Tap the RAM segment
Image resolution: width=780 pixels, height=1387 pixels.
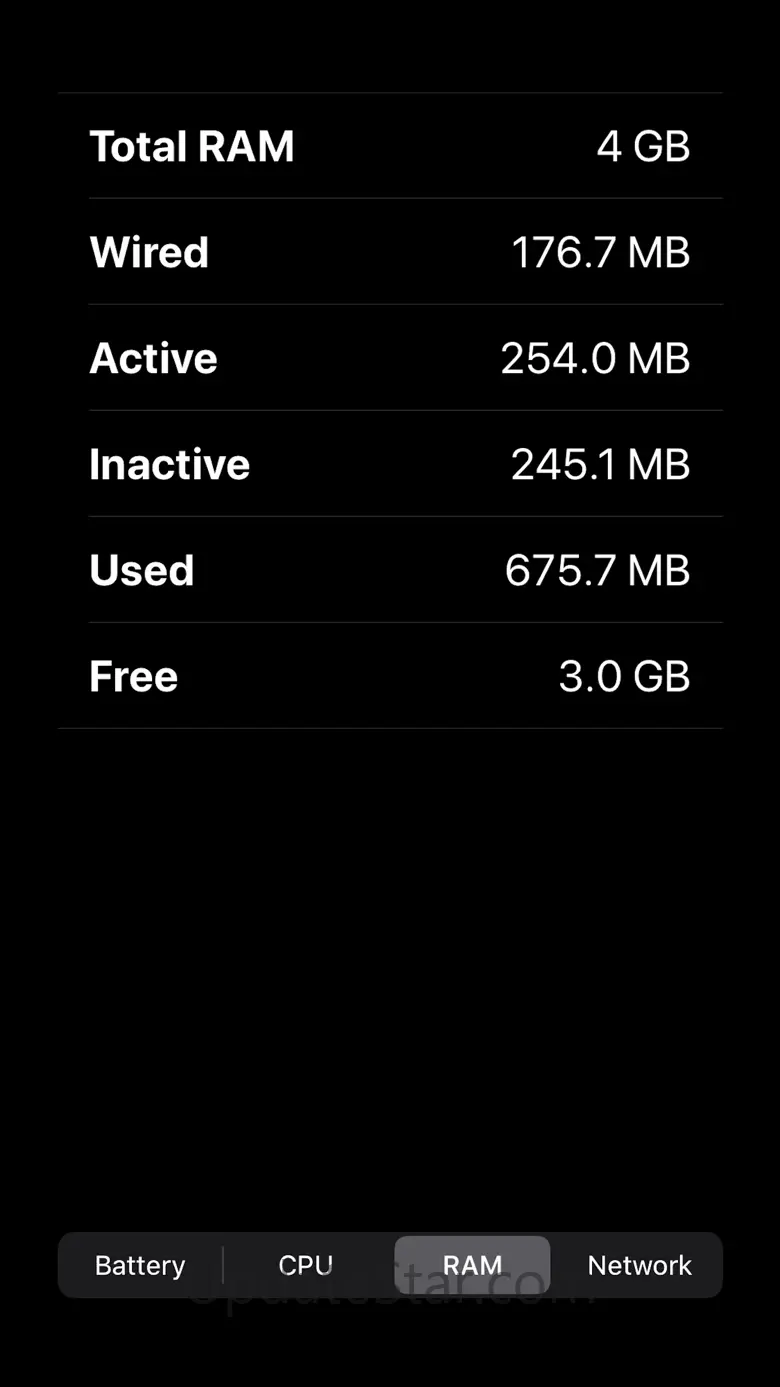(x=472, y=1265)
